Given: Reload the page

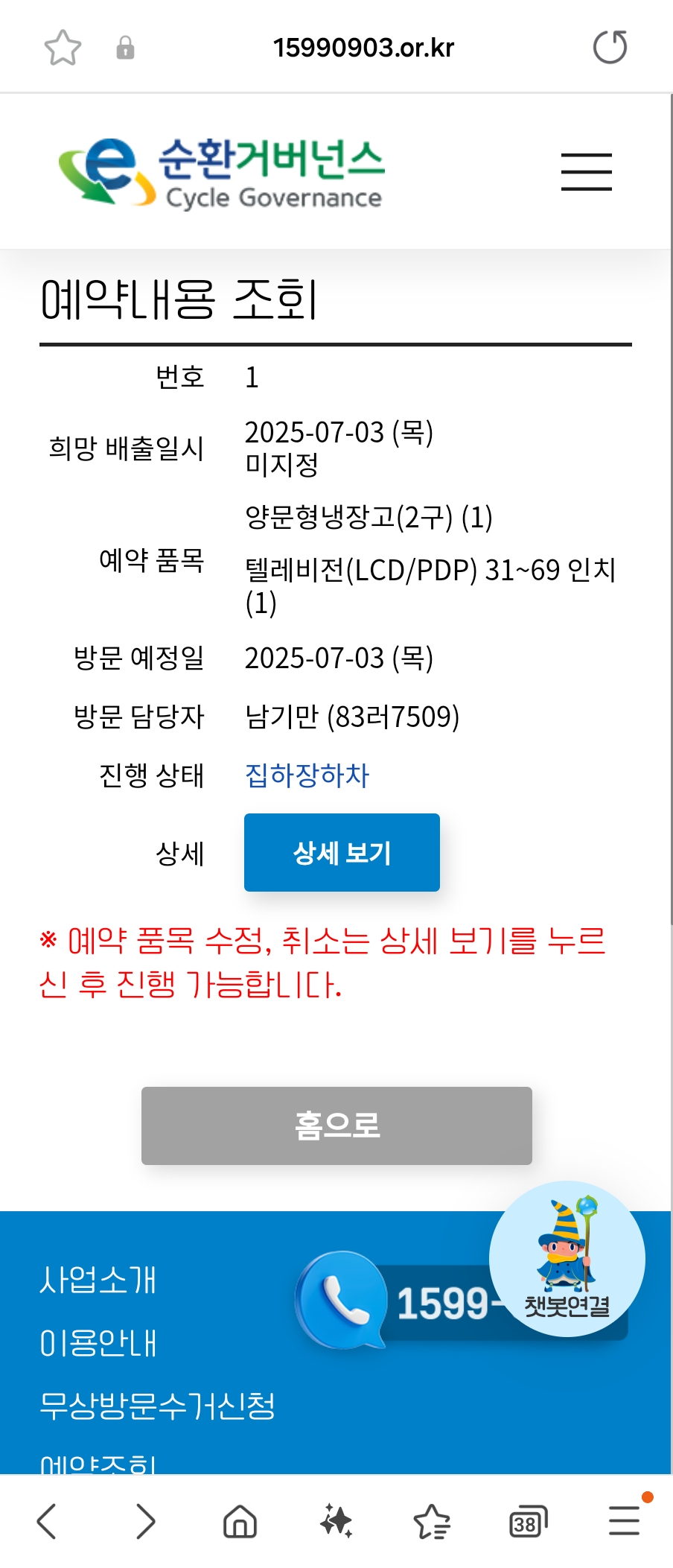Looking at the screenshot, I should click(610, 47).
